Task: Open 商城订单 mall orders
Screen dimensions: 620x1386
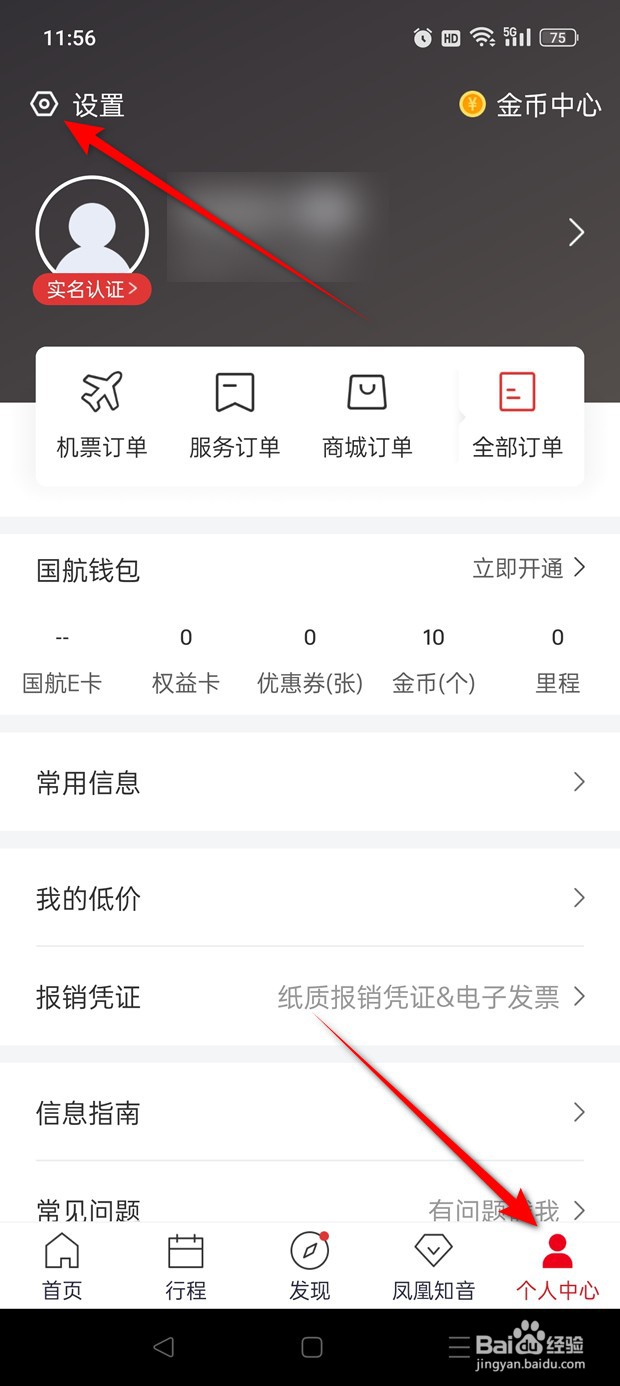Action: coord(367,416)
